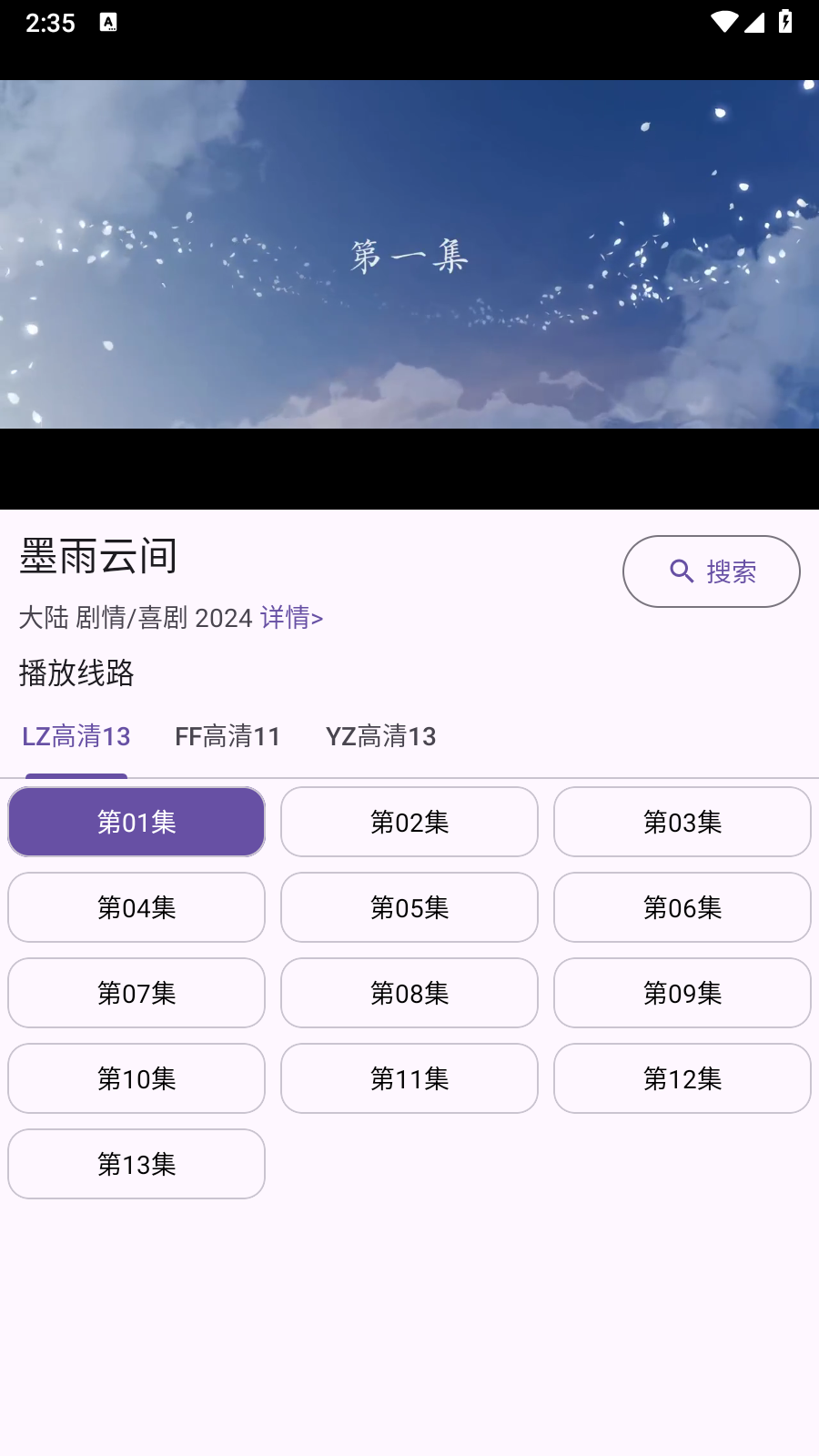Viewport: 819px width, 1456px height.
Task: Play the latest episode 第13集
Action: tap(136, 1164)
